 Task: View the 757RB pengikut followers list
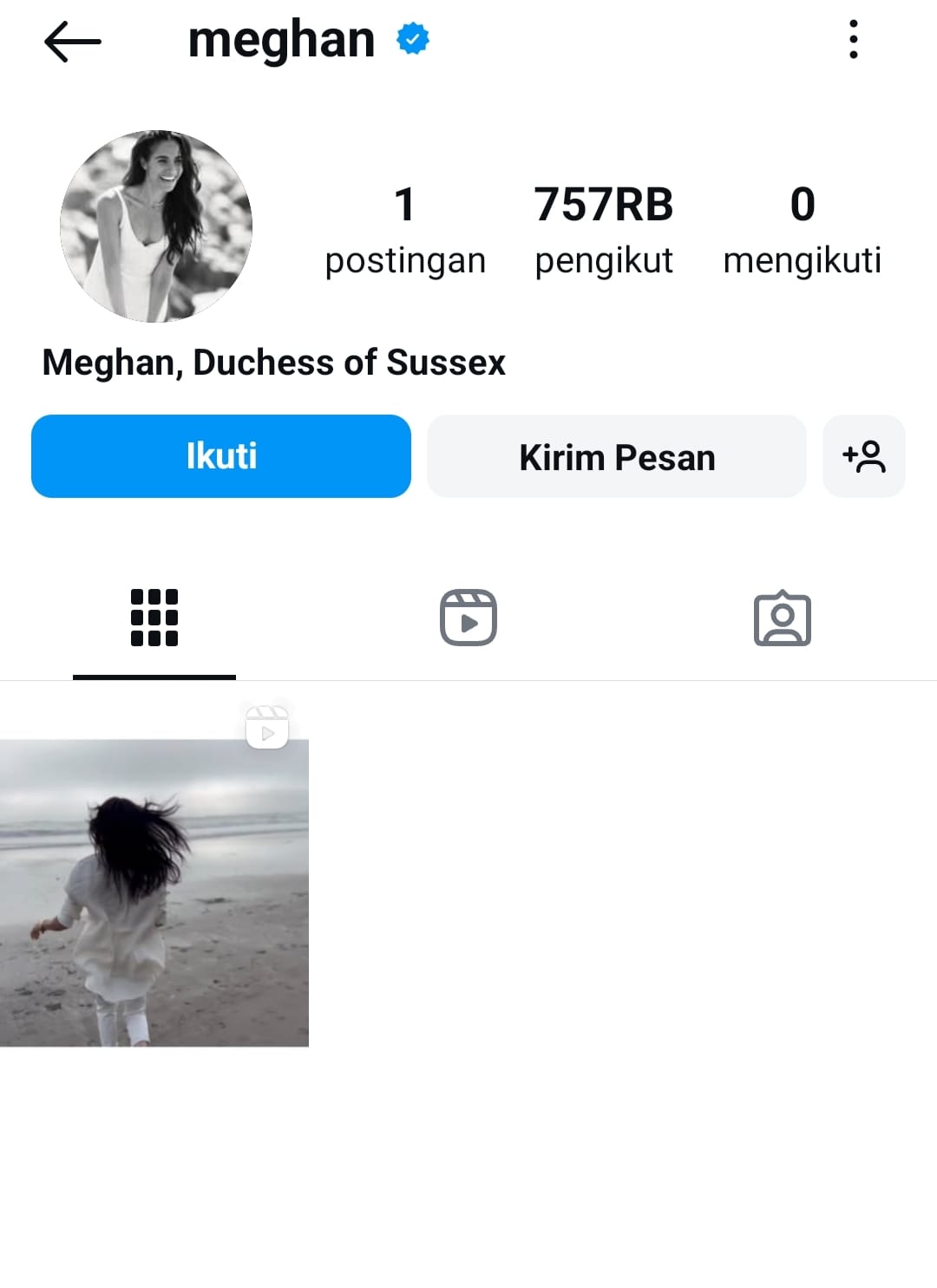[604, 230]
